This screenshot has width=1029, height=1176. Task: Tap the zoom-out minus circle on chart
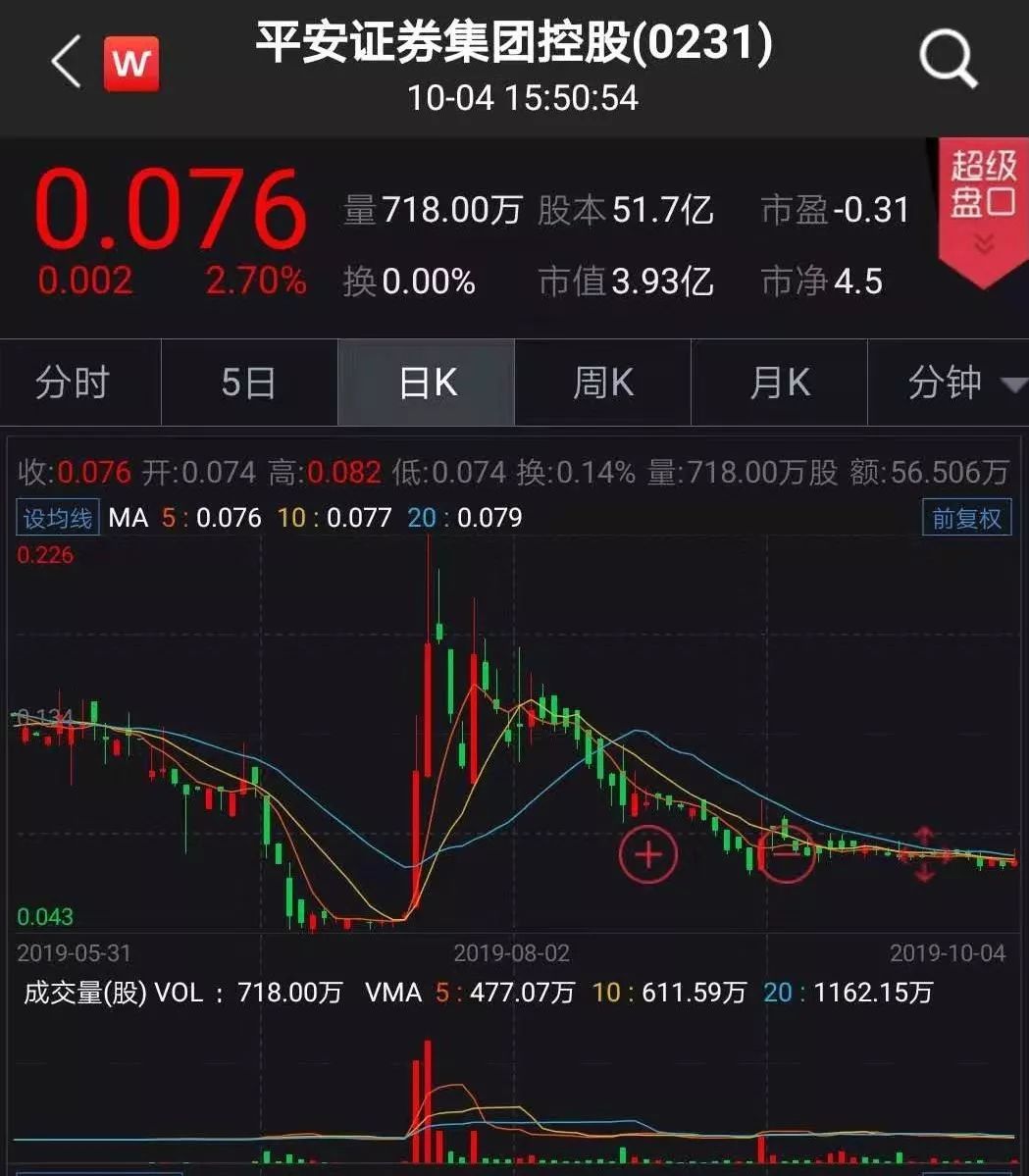click(x=788, y=854)
